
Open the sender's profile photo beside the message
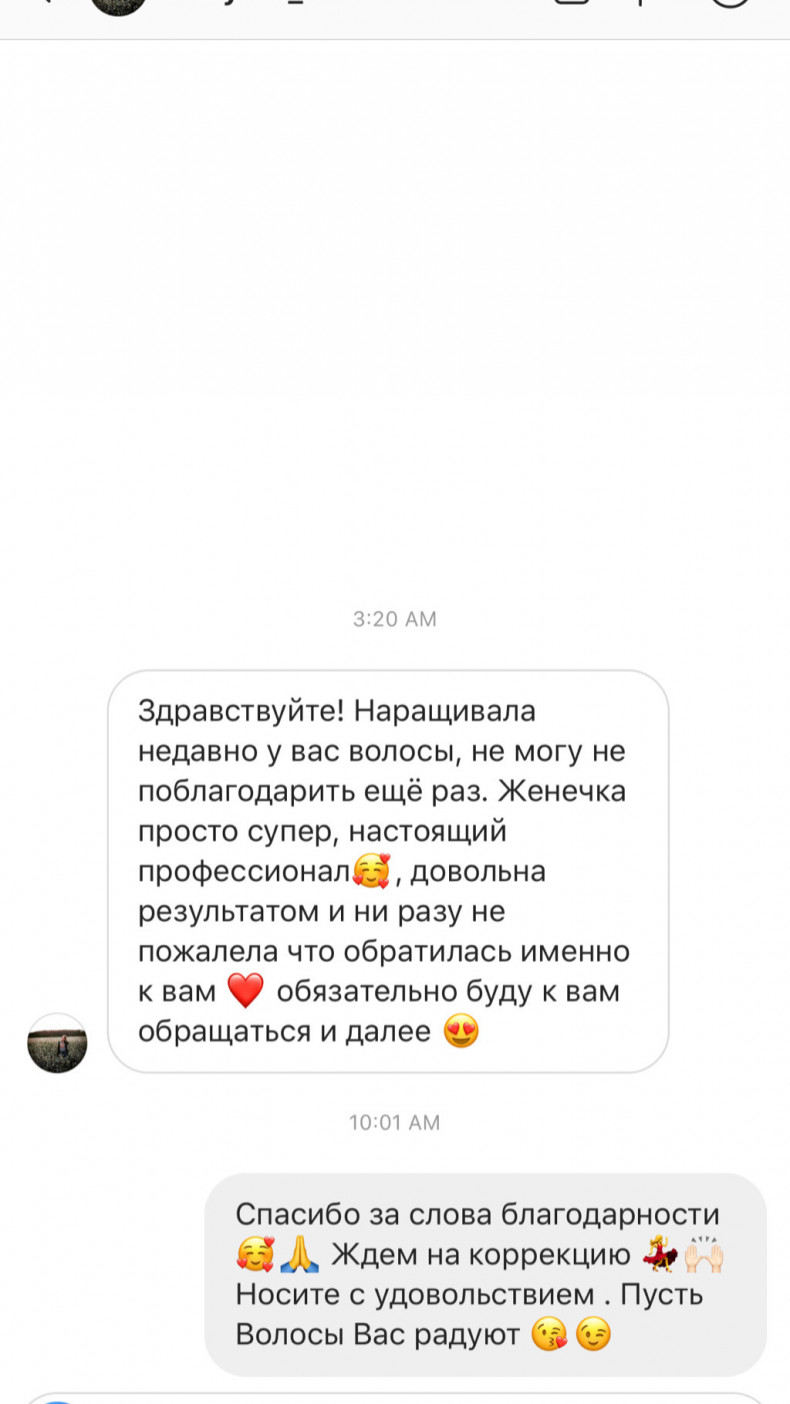tap(57, 1043)
